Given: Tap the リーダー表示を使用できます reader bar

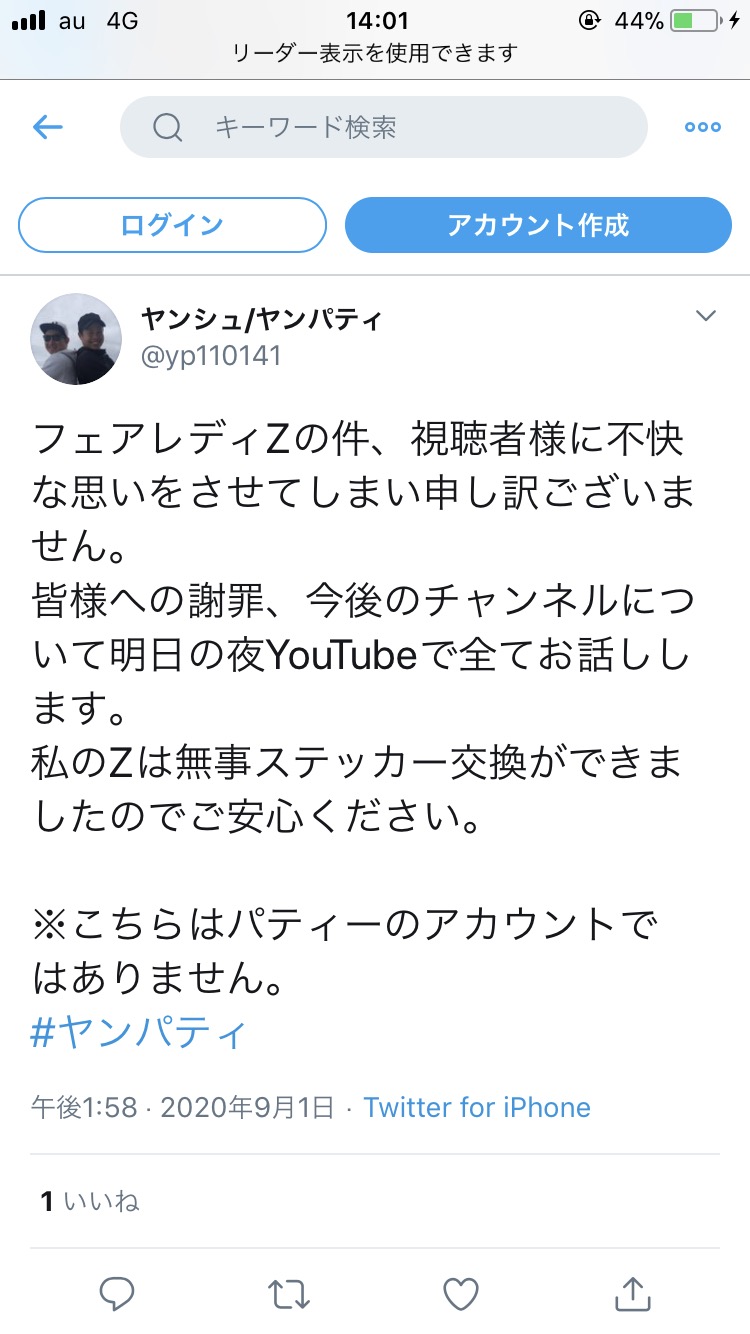Looking at the screenshot, I should coord(375,53).
